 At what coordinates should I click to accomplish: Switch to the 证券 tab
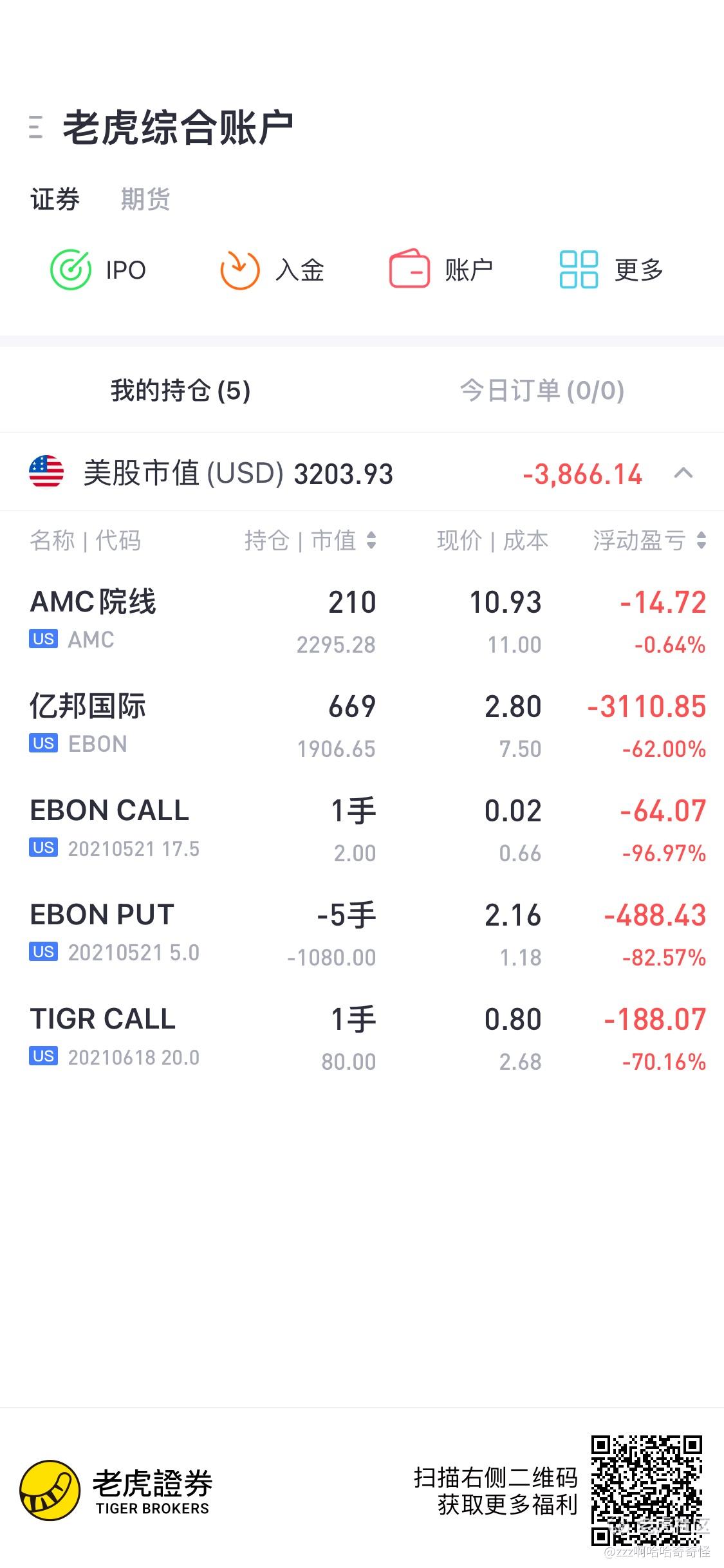tap(55, 200)
